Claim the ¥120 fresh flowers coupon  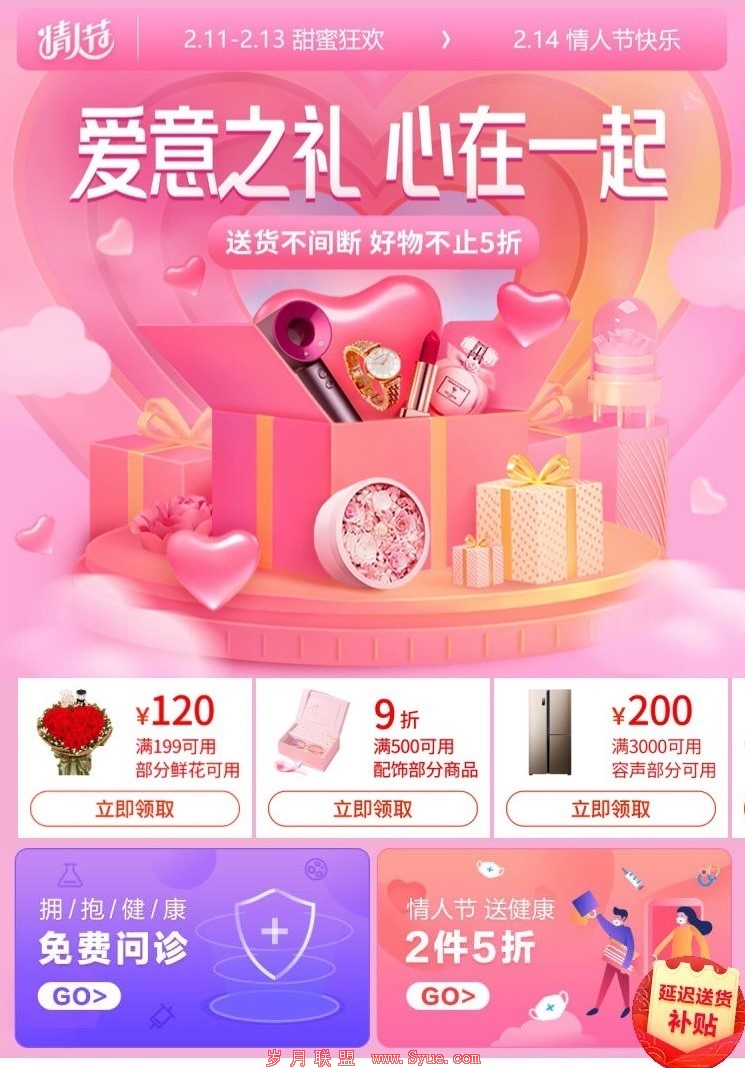pos(134,808)
